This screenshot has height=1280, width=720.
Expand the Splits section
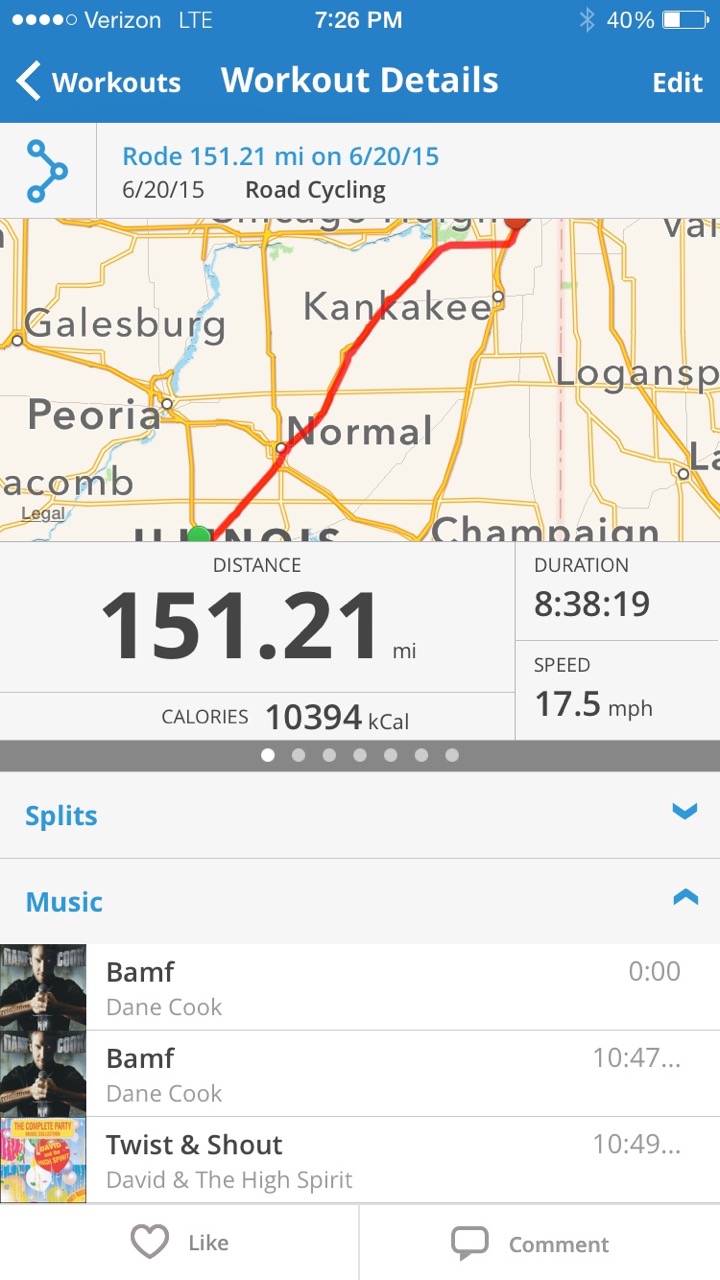click(360, 815)
